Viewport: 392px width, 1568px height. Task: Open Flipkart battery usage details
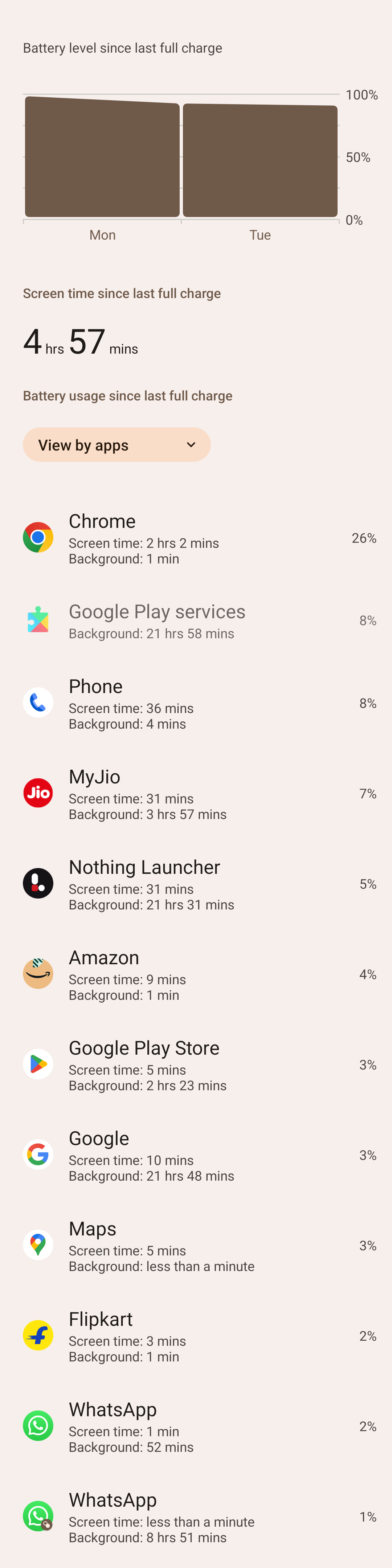[196, 1336]
